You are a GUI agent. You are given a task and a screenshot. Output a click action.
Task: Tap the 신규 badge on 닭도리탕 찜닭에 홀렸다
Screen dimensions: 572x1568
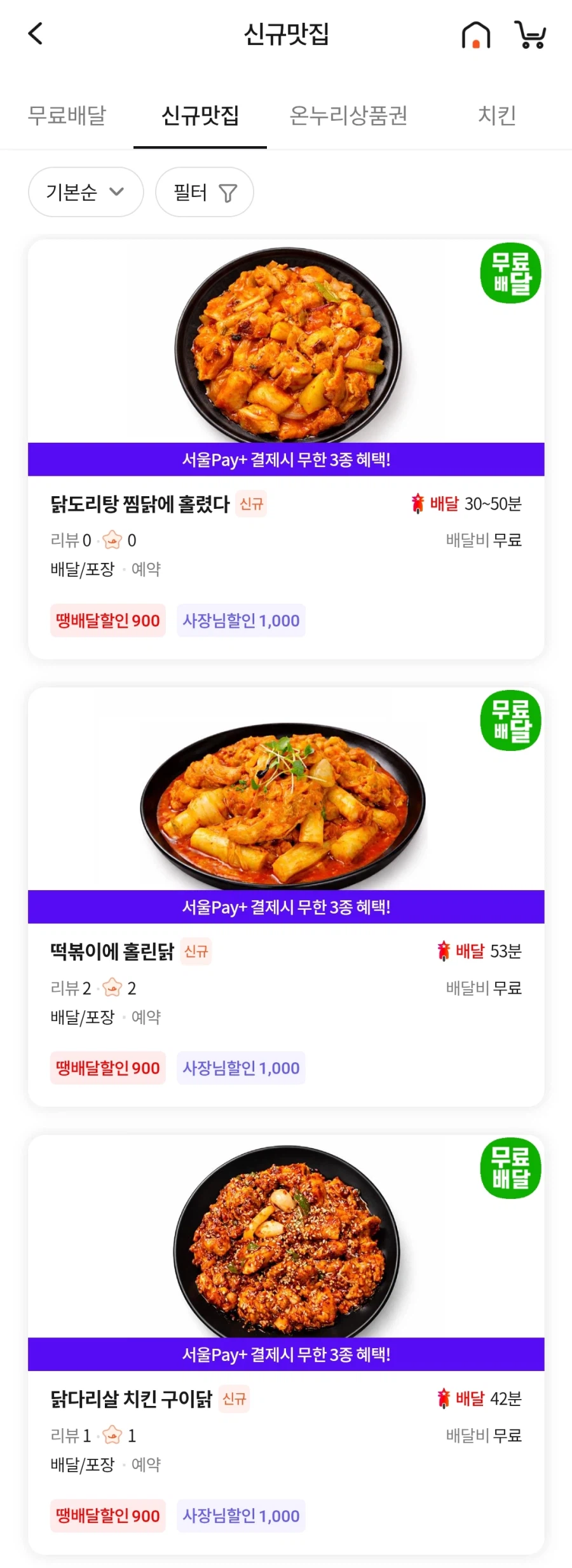pyautogui.click(x=250, y=503)
